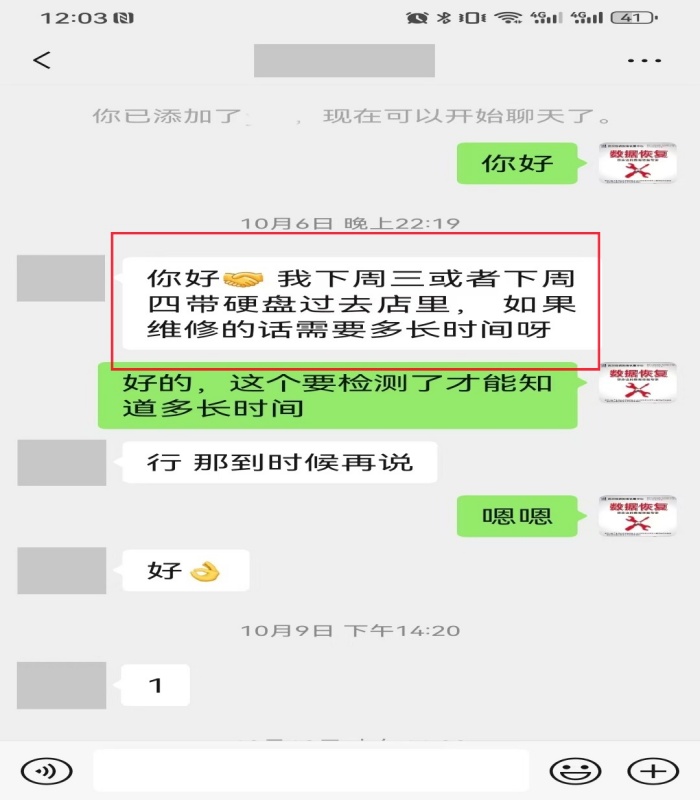Tap the message text field
700x800 pixels.
[310, 771]
